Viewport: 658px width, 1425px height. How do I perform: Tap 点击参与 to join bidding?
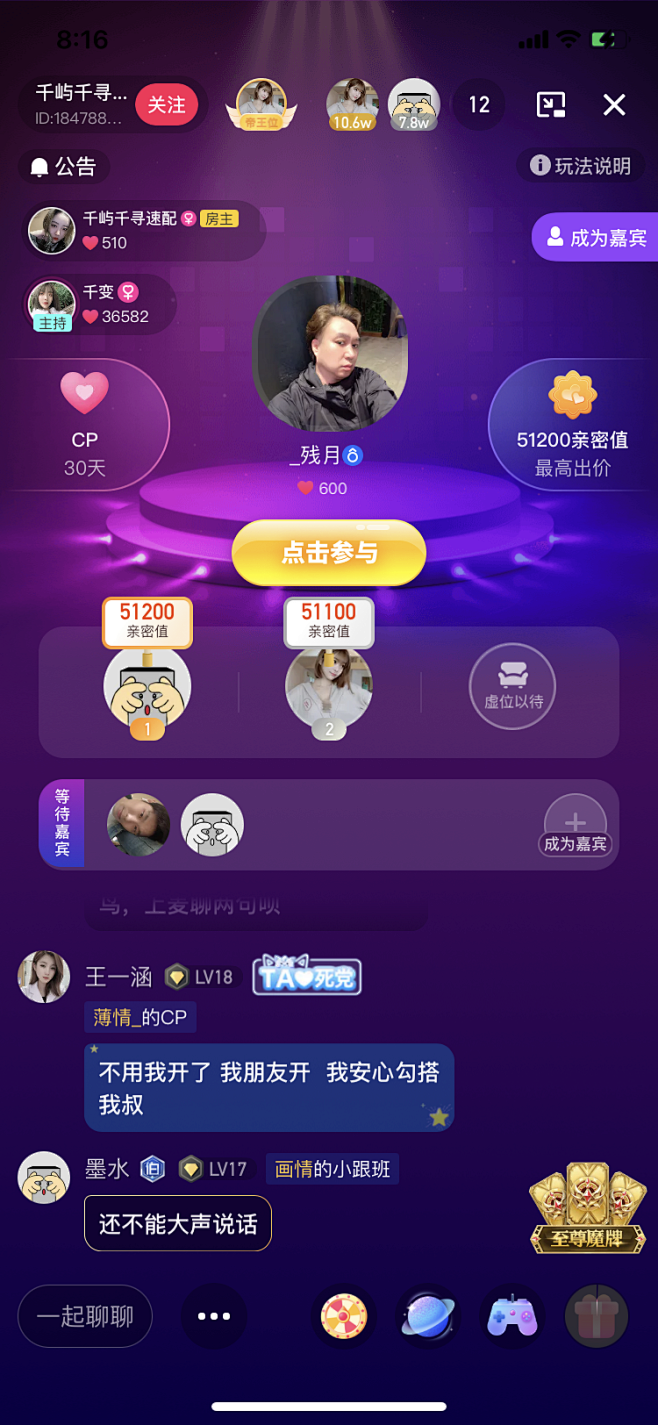pos(329,552)
